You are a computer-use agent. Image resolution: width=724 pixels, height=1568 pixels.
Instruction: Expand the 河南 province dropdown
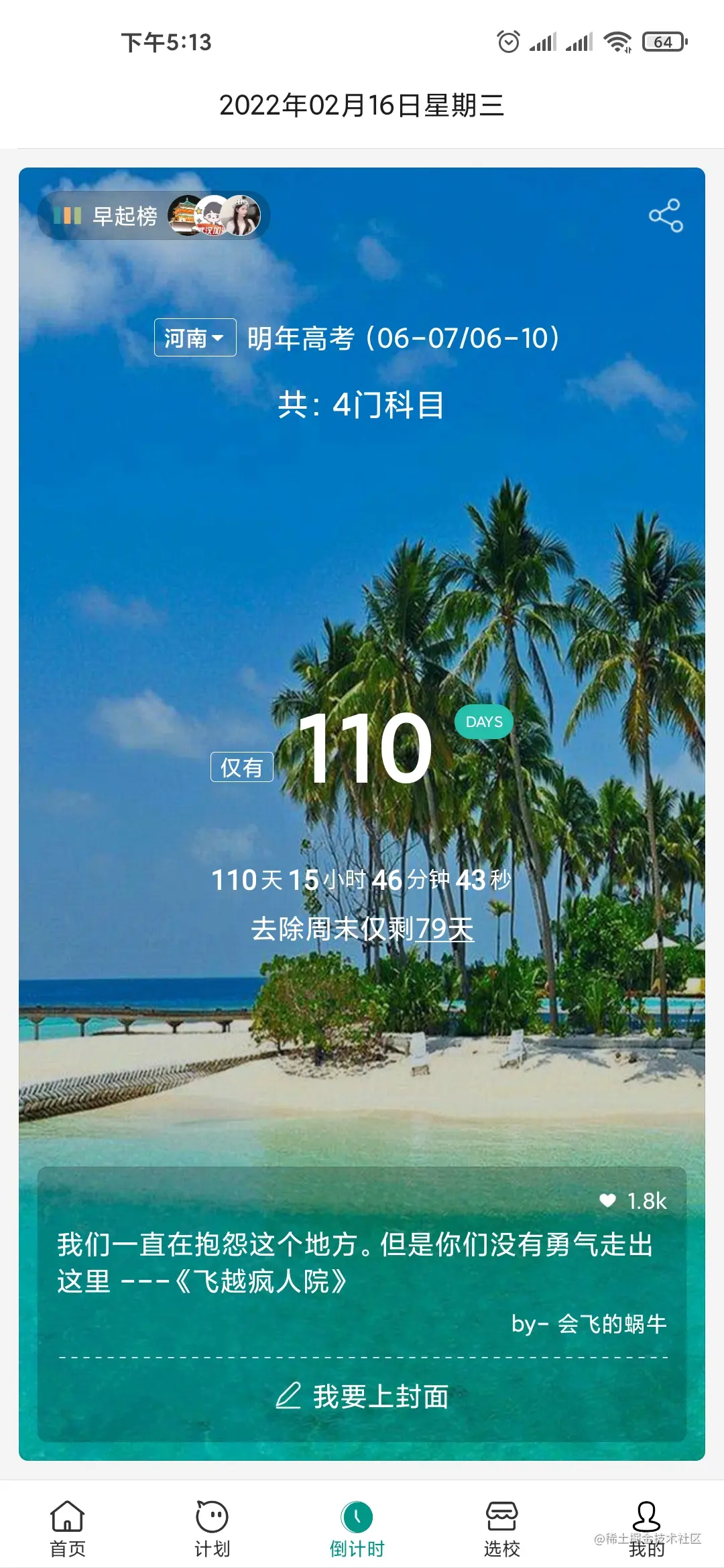pyautogui.click(x=194, y=338)
